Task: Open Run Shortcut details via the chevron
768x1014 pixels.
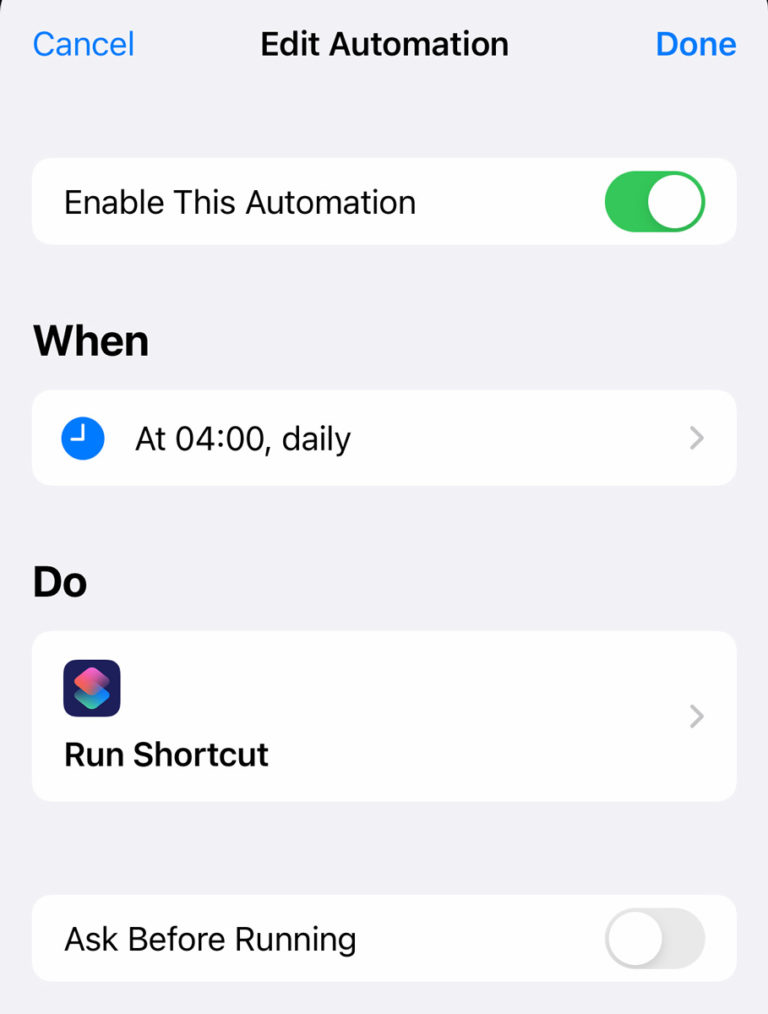Action: [x=696, y=716]
